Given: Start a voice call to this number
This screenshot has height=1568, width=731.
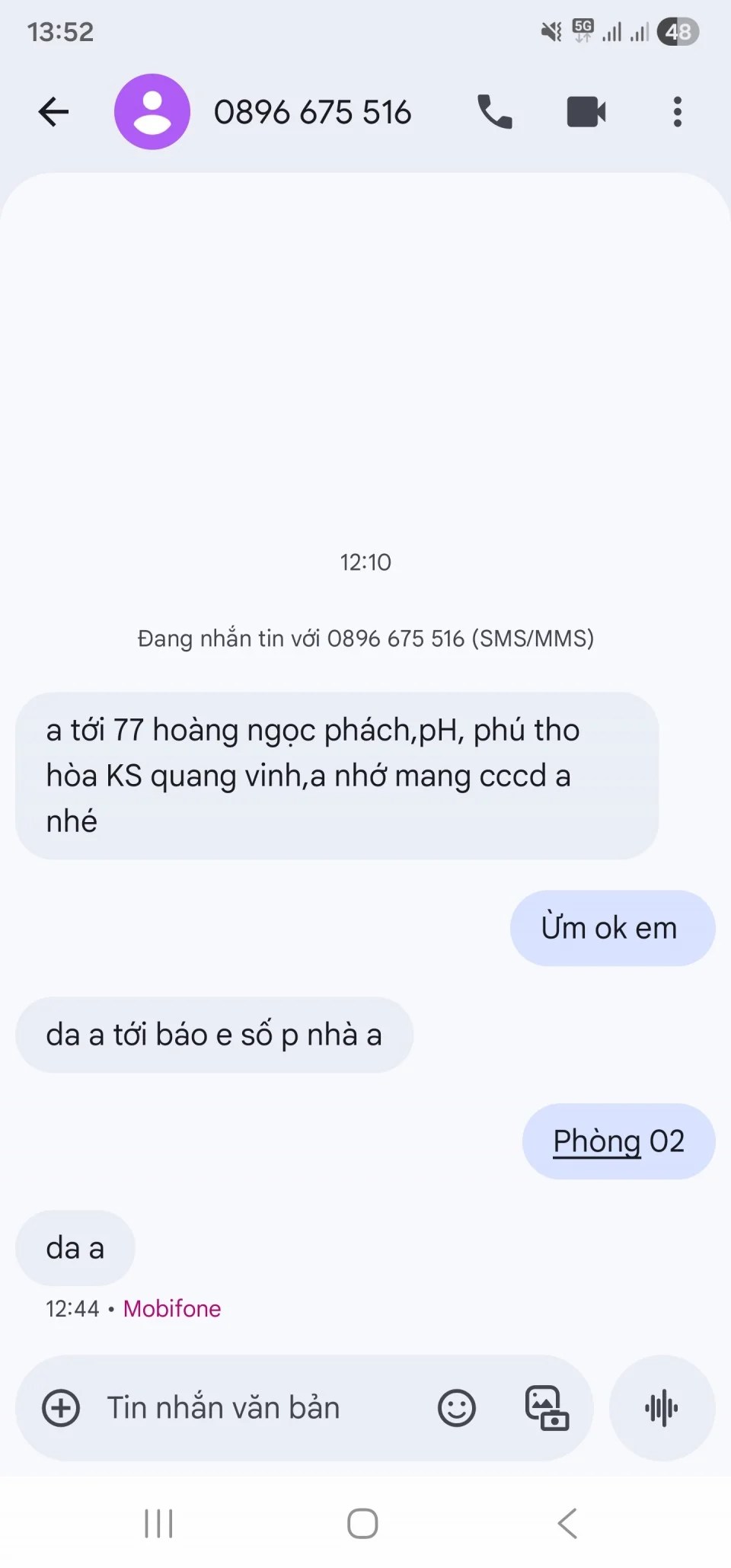Looking at the screenshot, I should (495, 112).
